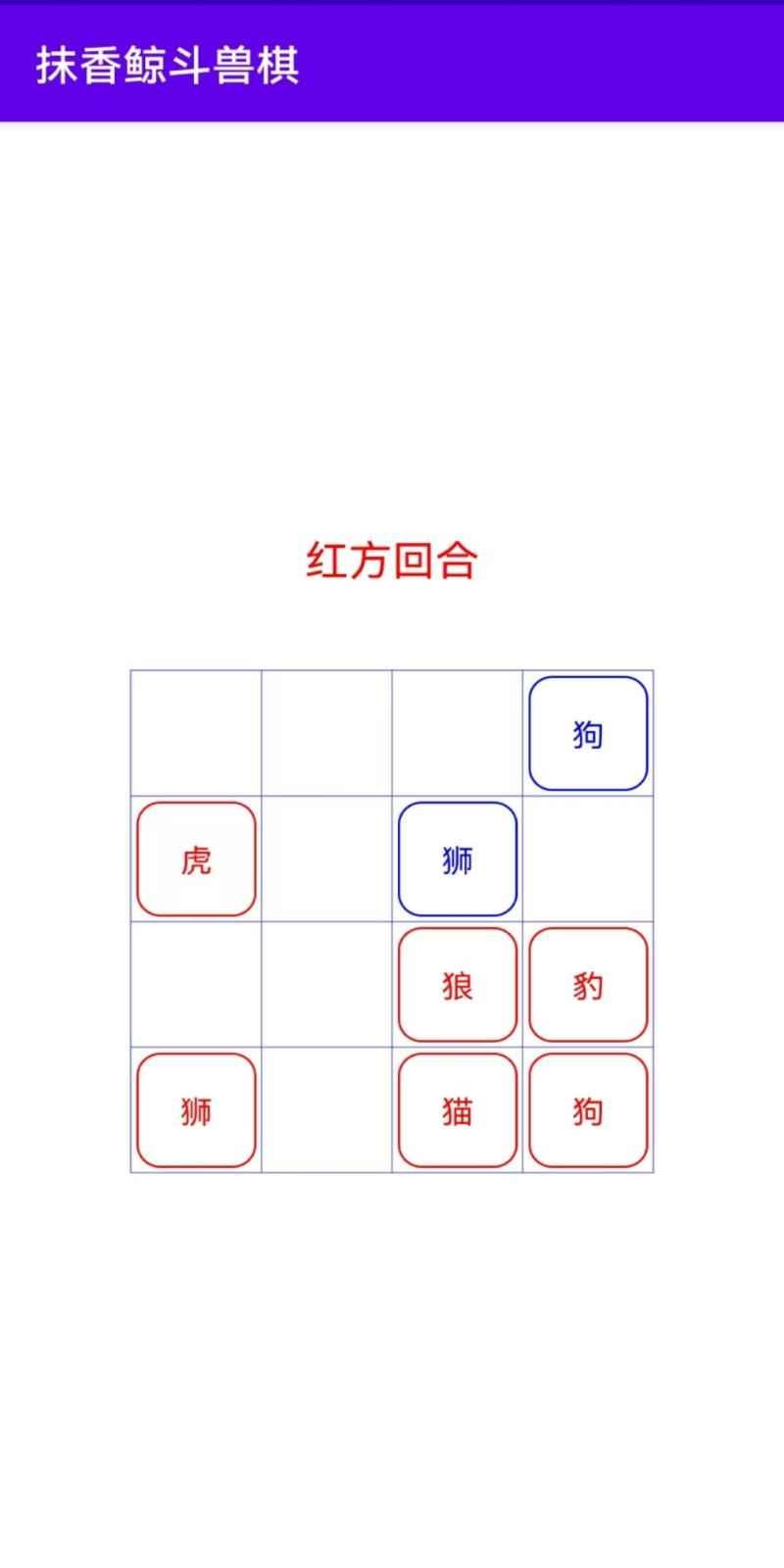Screen dimensions: 784x1568
Task: Select the red 狮 piece
Action: pyautogui.click(x=196, y=1109)
